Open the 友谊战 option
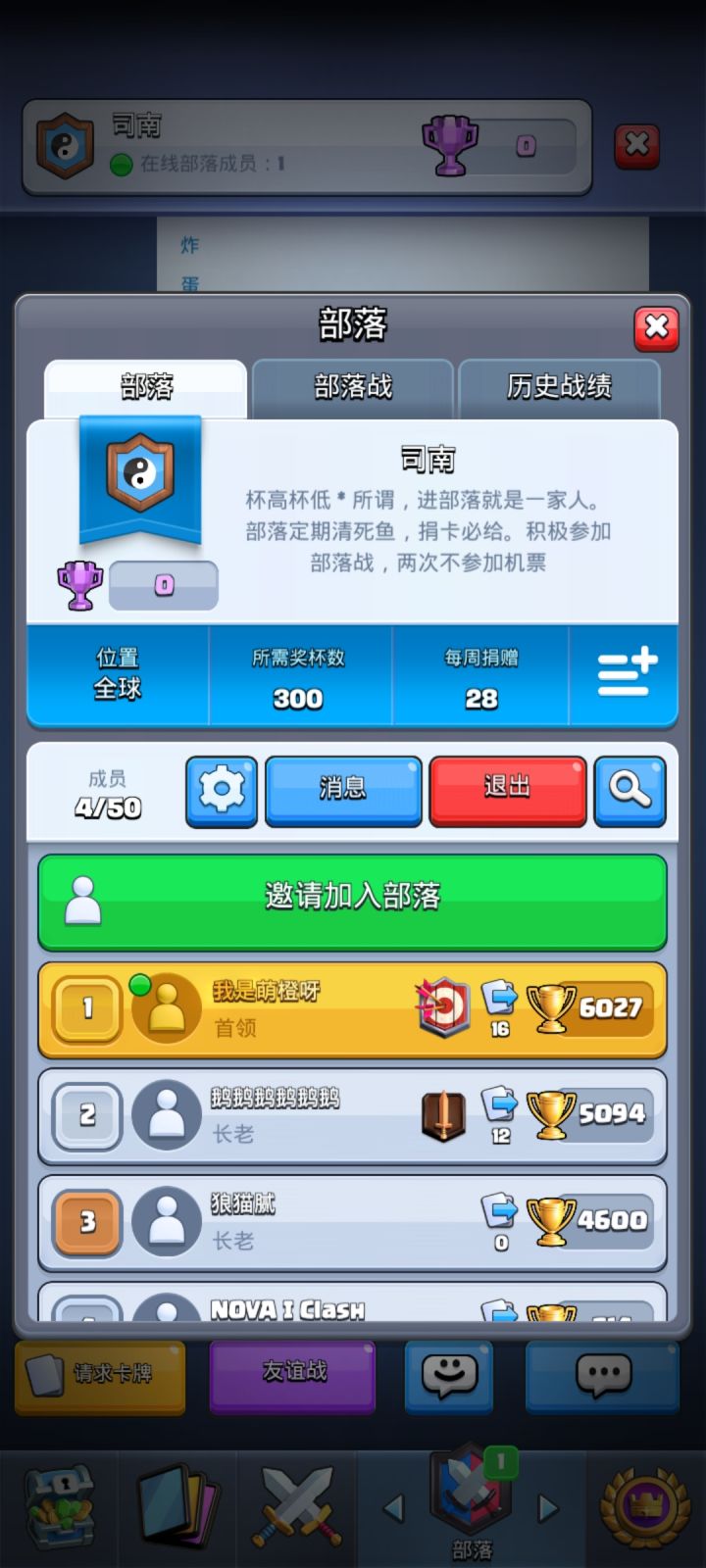This screenshot has height=1568, width=706. 292,1377
